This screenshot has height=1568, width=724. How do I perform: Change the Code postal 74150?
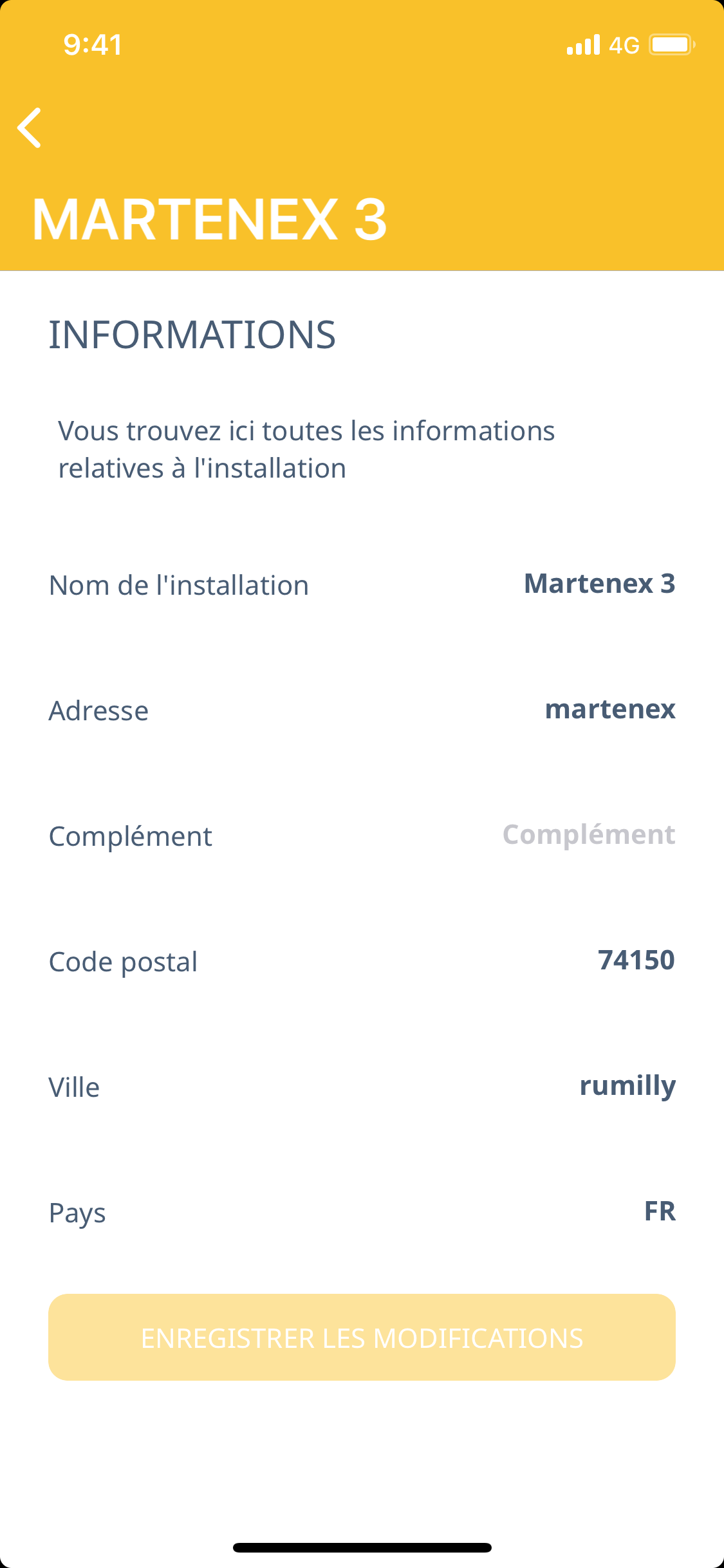click(x=636, y=960)
